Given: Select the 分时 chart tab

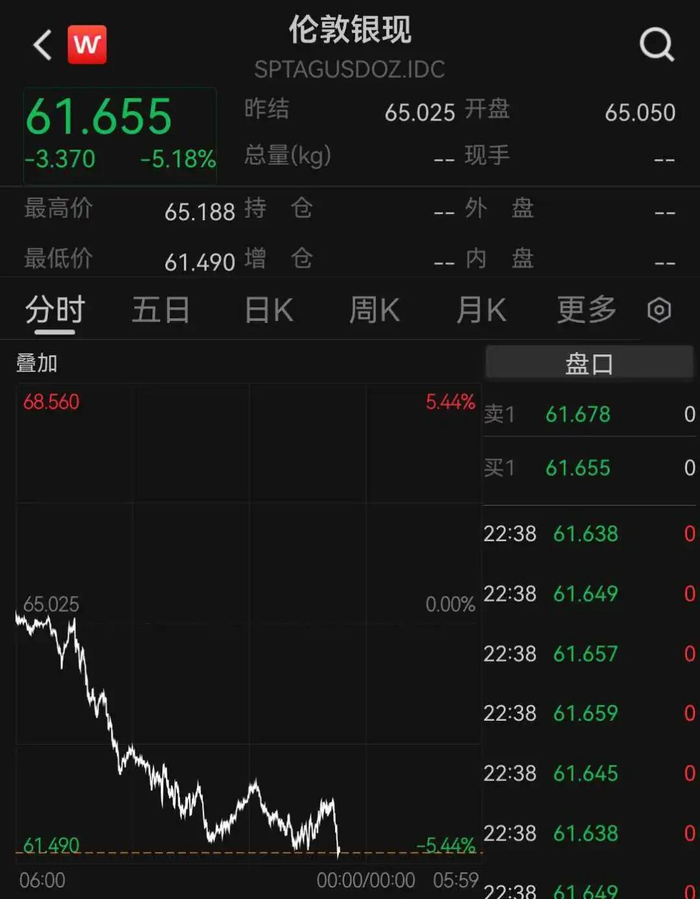Looking at the screenshot, I should (x=55, y=310).
